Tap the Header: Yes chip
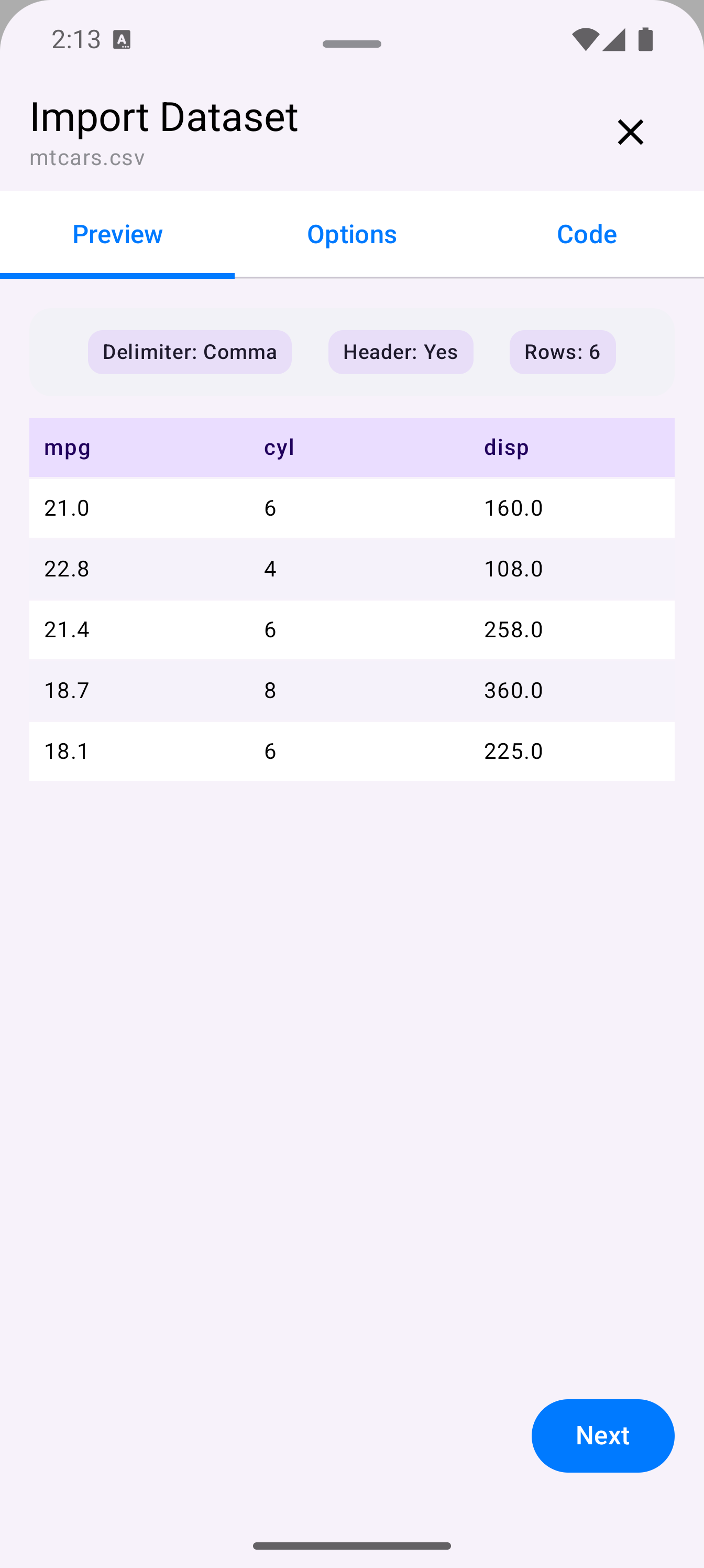 [400, 352]
